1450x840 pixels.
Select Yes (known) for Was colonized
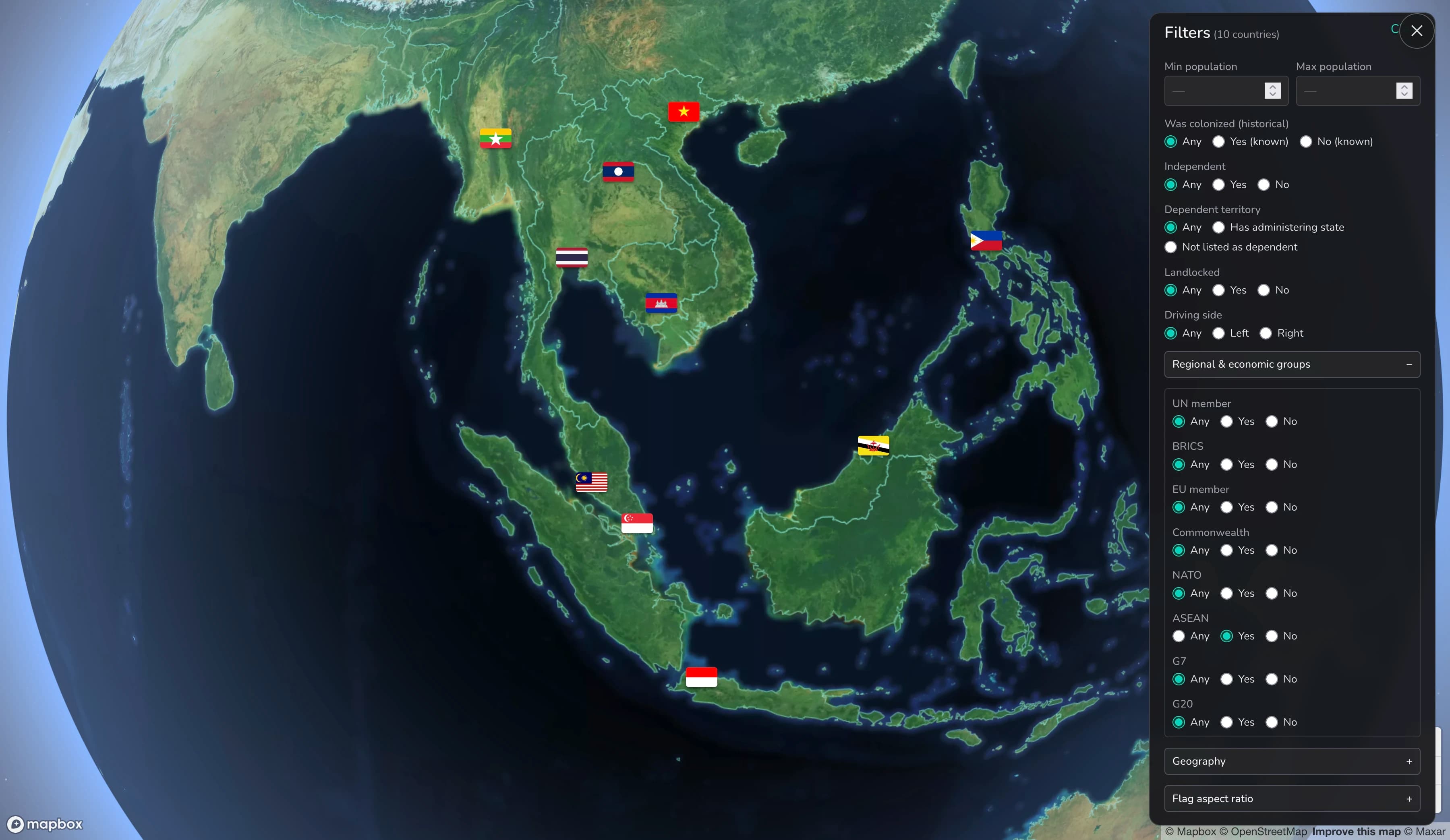[1218, 141]
